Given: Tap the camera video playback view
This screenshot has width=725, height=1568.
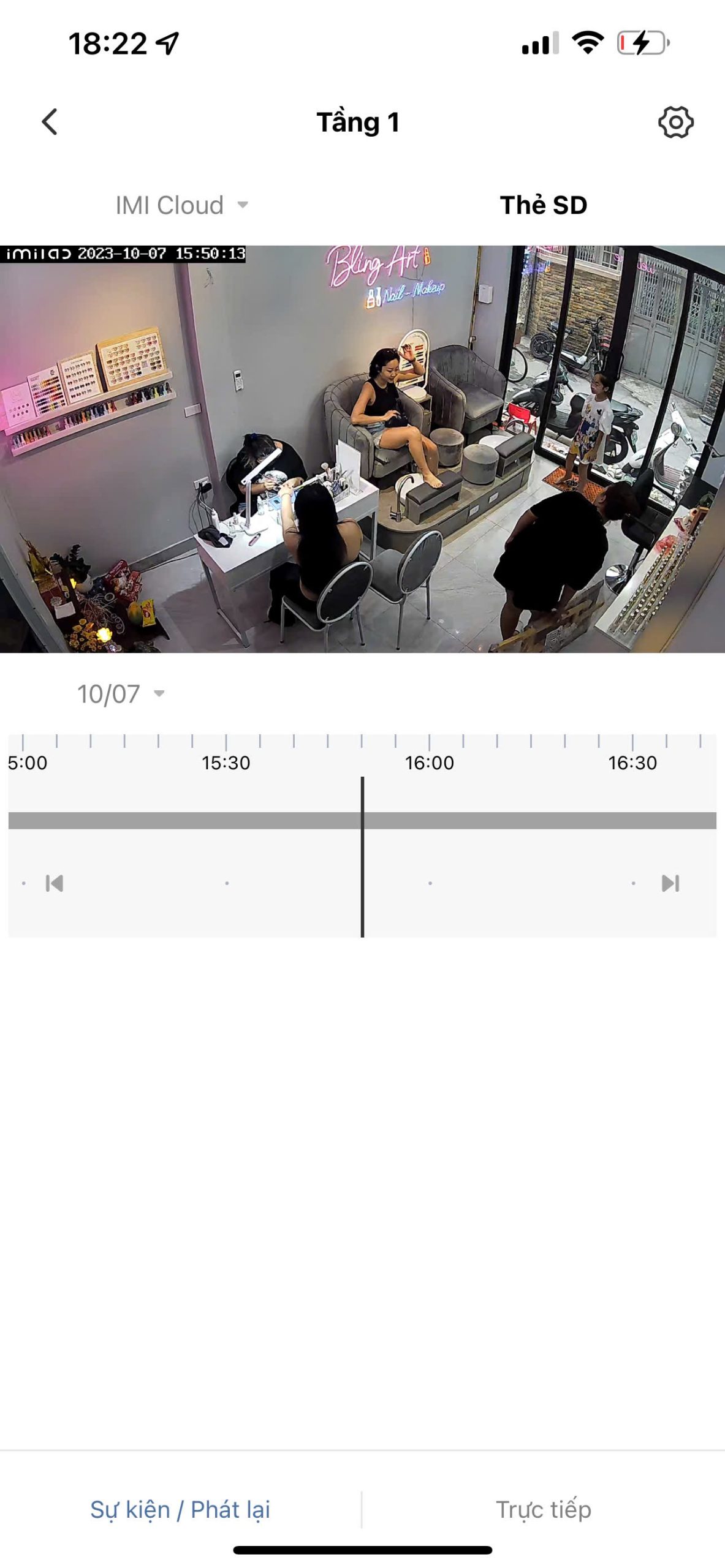Looking at the screenshot, I should click(362, 449).
